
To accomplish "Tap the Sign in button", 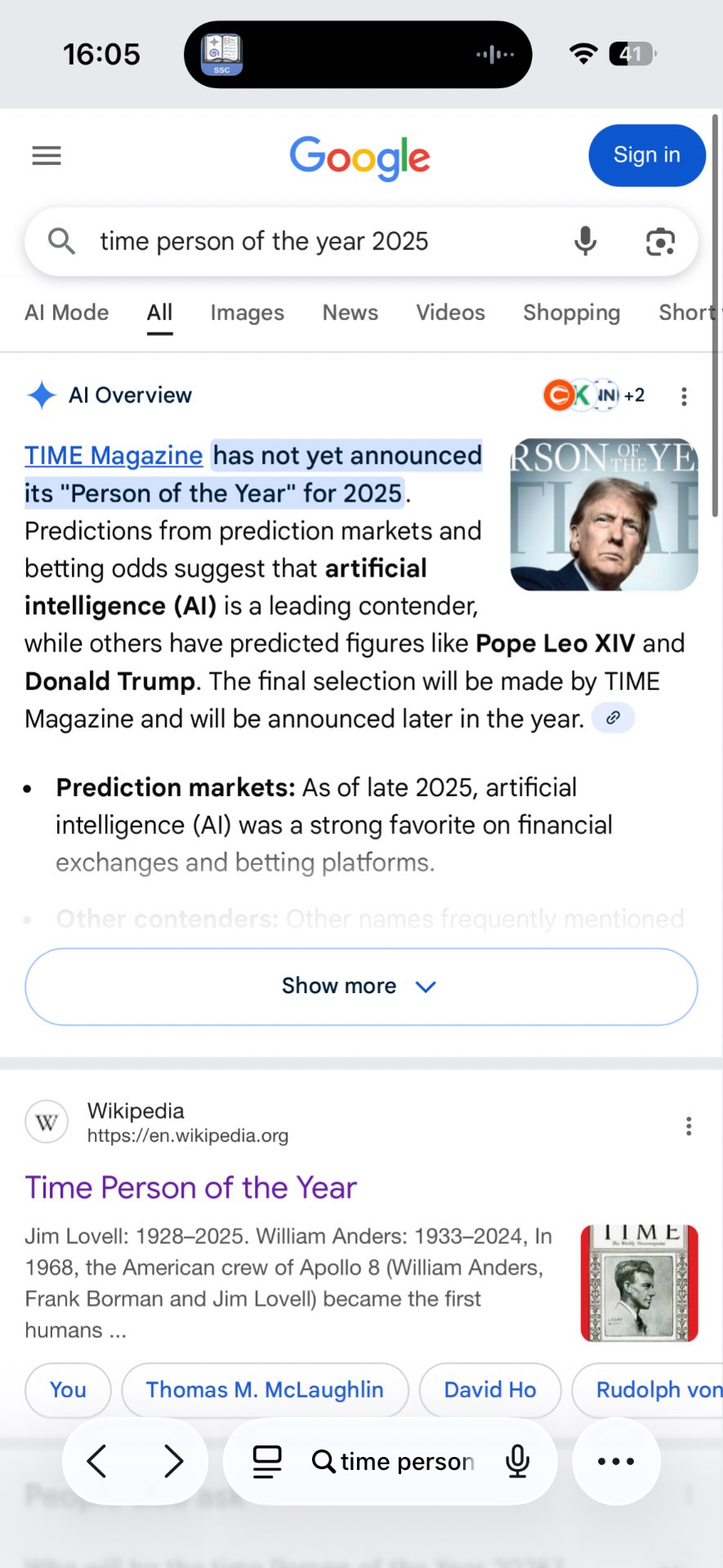I will pyautogui.click(x=646, y=155).
